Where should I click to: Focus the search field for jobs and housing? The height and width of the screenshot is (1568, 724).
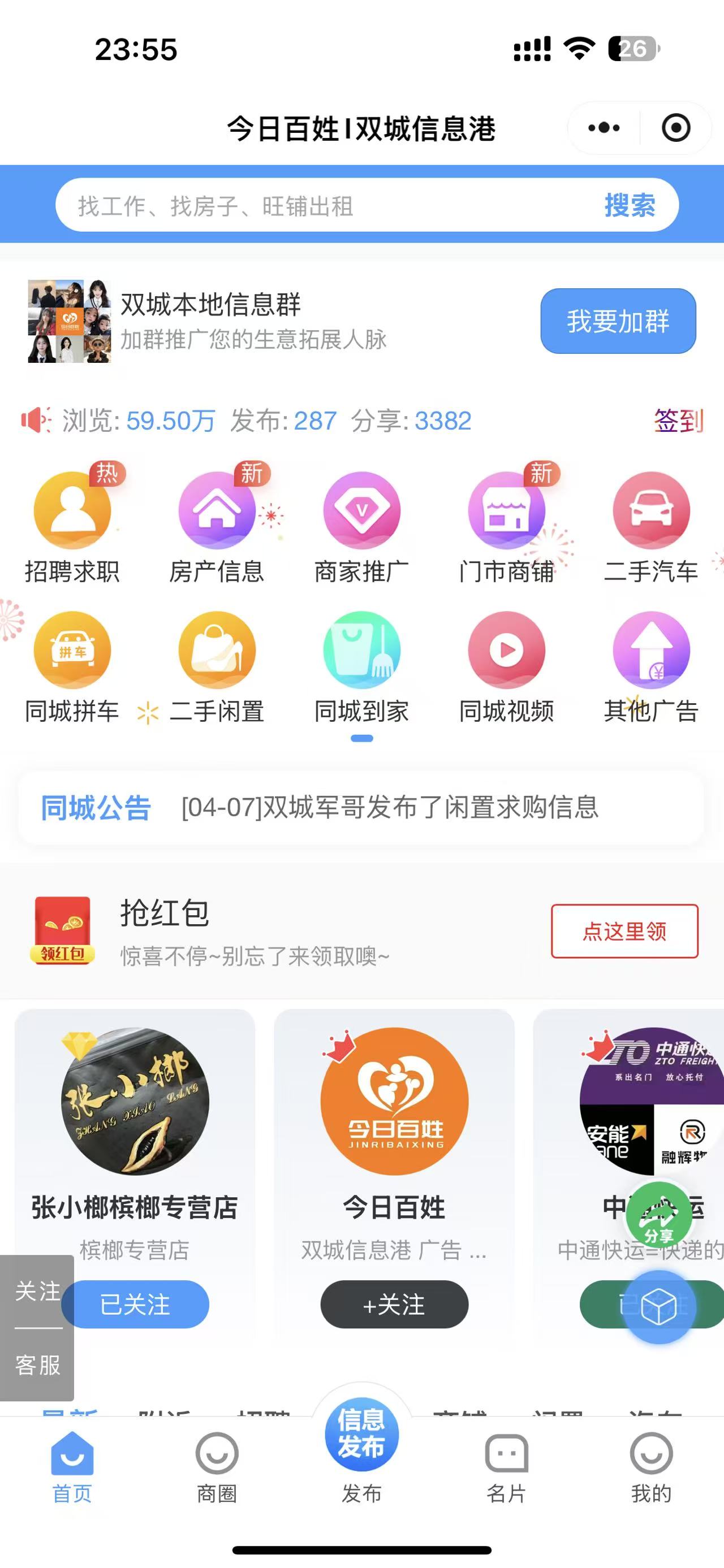click(329, 206)
